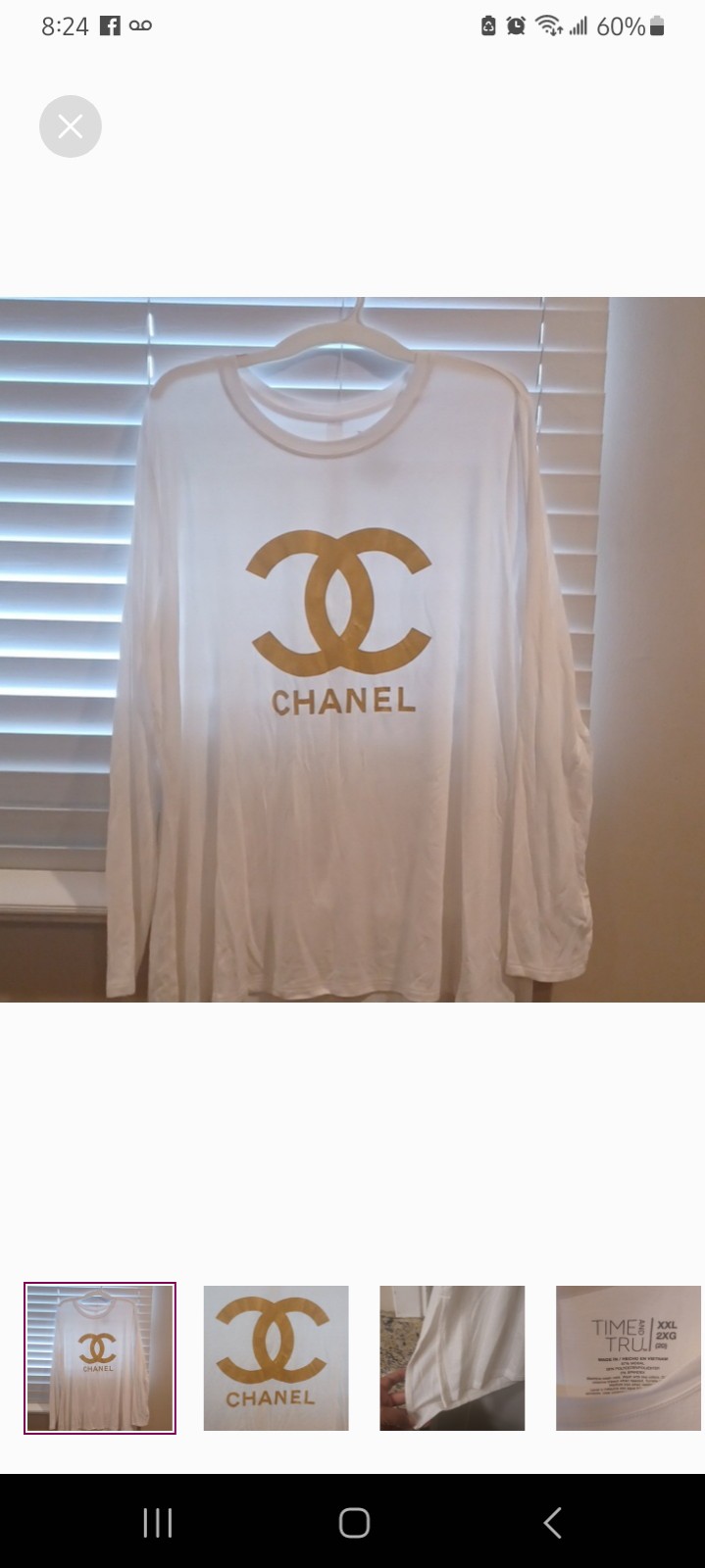Viewport: 705px width, 1568px height.
Task: Open recent apps from the navigation bar
Action: [158, 1522]
